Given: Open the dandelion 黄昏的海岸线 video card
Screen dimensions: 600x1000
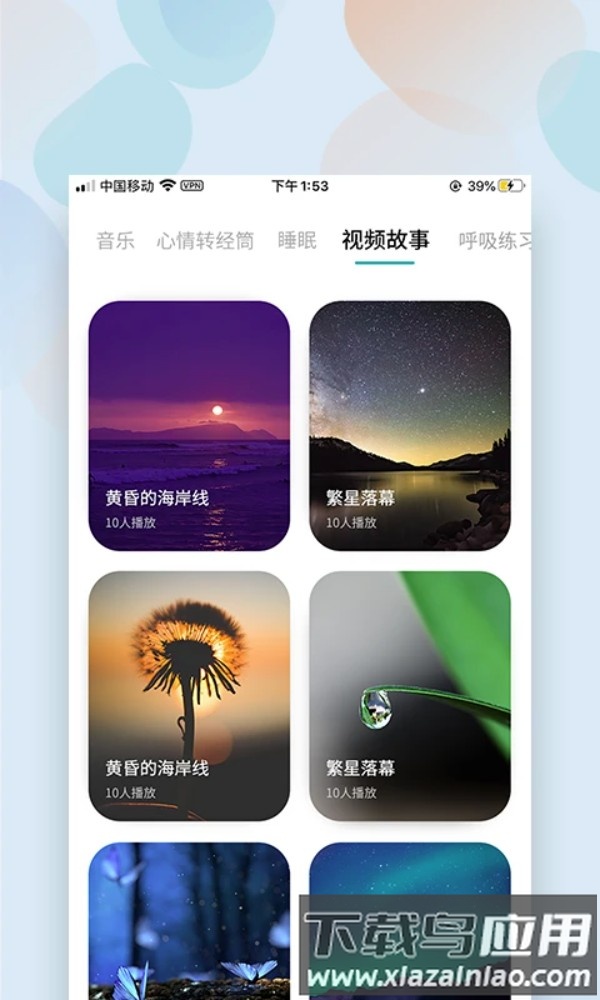Looking at the screenshot, I should click(189, 695).
